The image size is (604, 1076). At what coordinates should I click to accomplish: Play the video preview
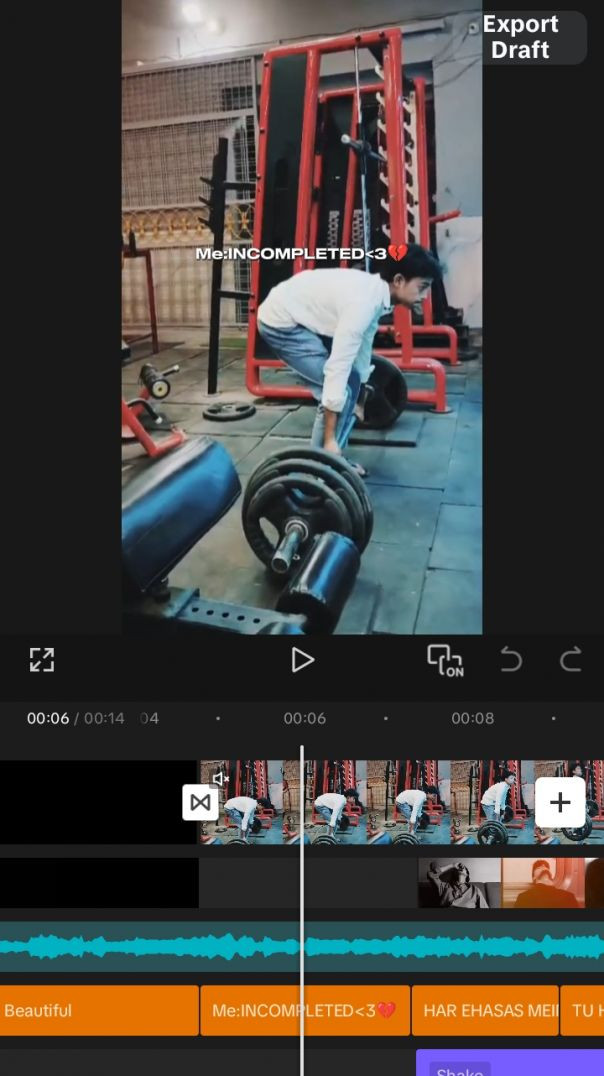302,660
